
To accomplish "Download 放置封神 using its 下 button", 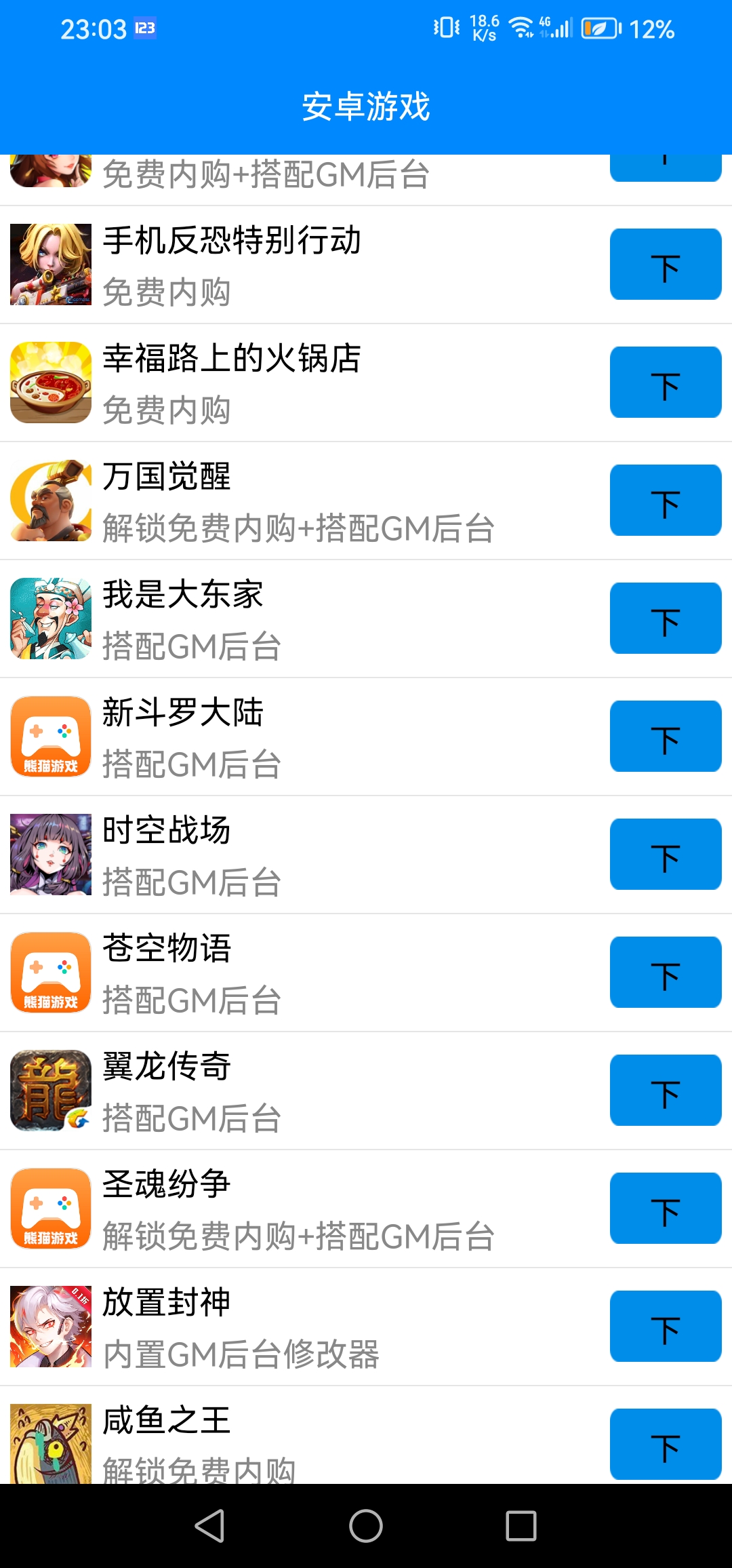I will [665, 1327].
